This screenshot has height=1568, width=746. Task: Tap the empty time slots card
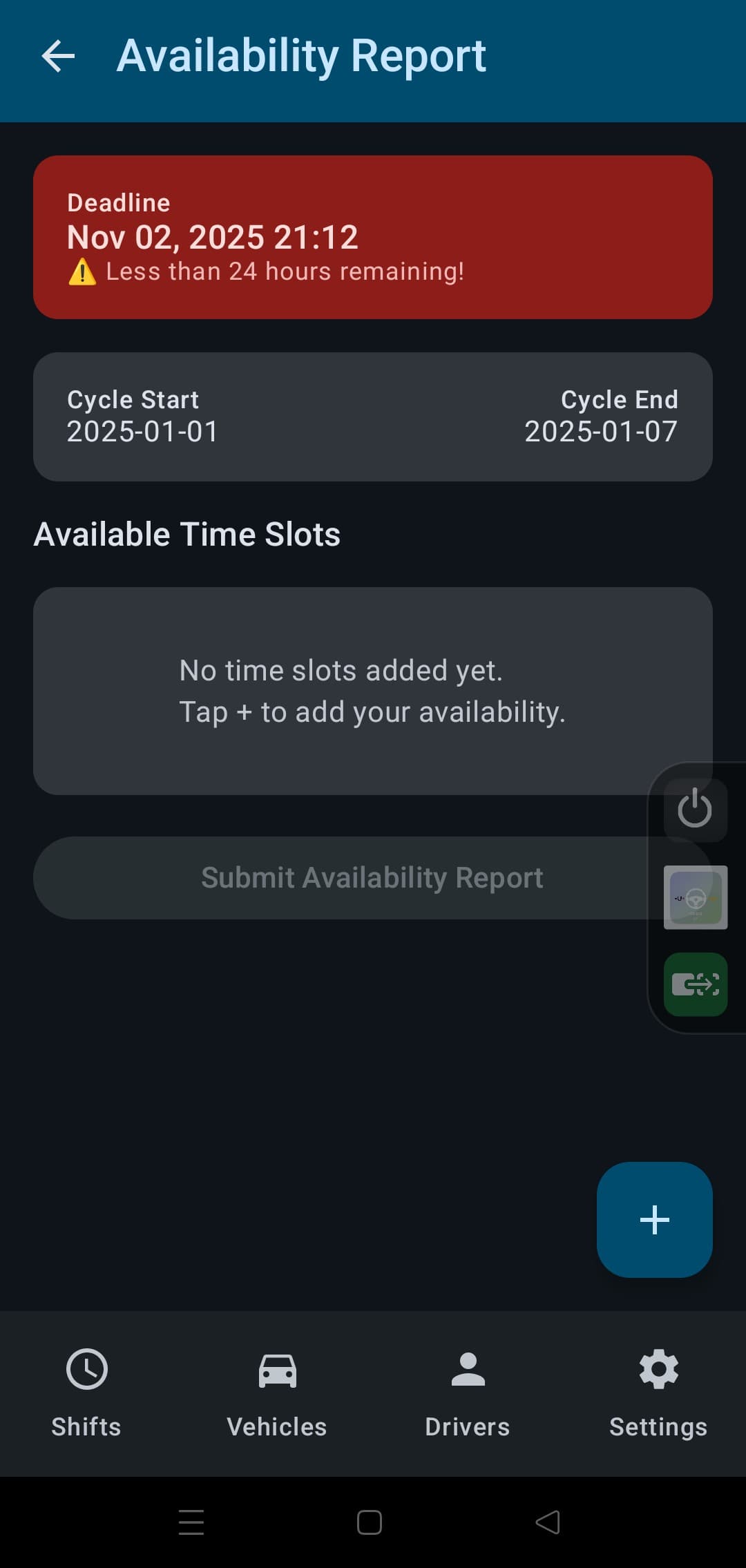(x=373, y=691)
